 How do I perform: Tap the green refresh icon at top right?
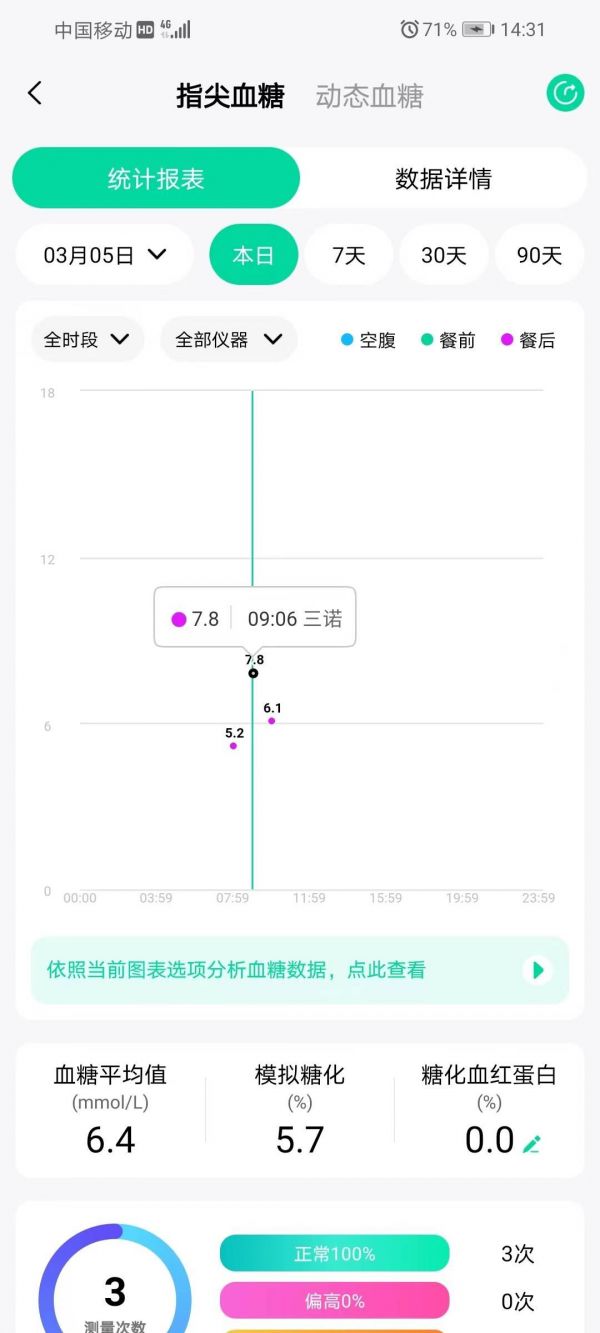pos(565,93)
